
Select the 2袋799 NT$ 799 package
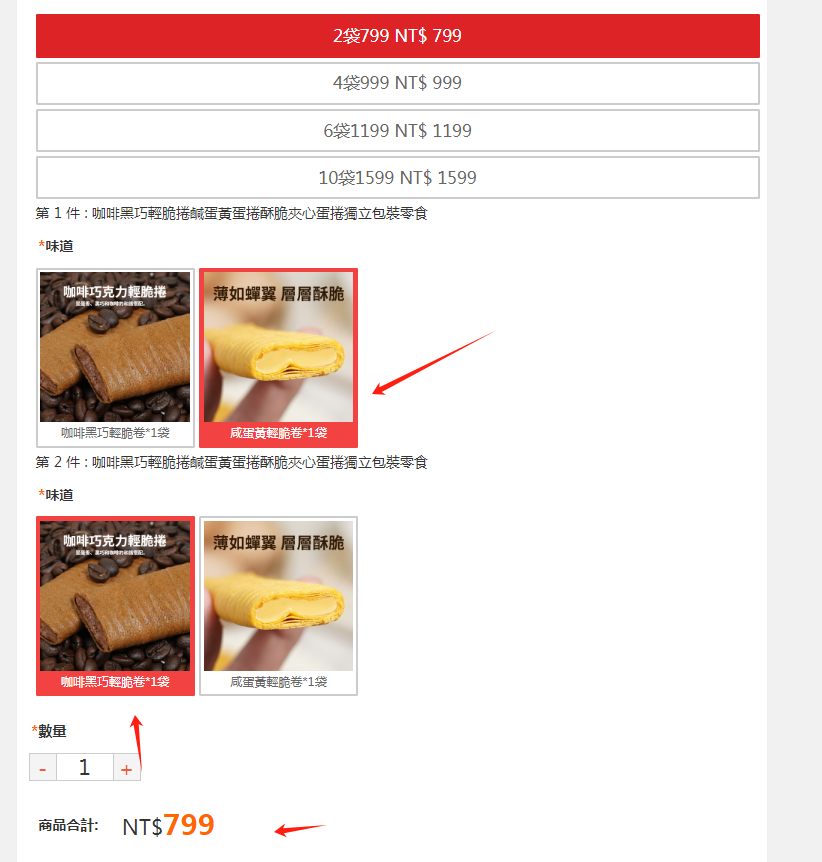coord(397,36)
